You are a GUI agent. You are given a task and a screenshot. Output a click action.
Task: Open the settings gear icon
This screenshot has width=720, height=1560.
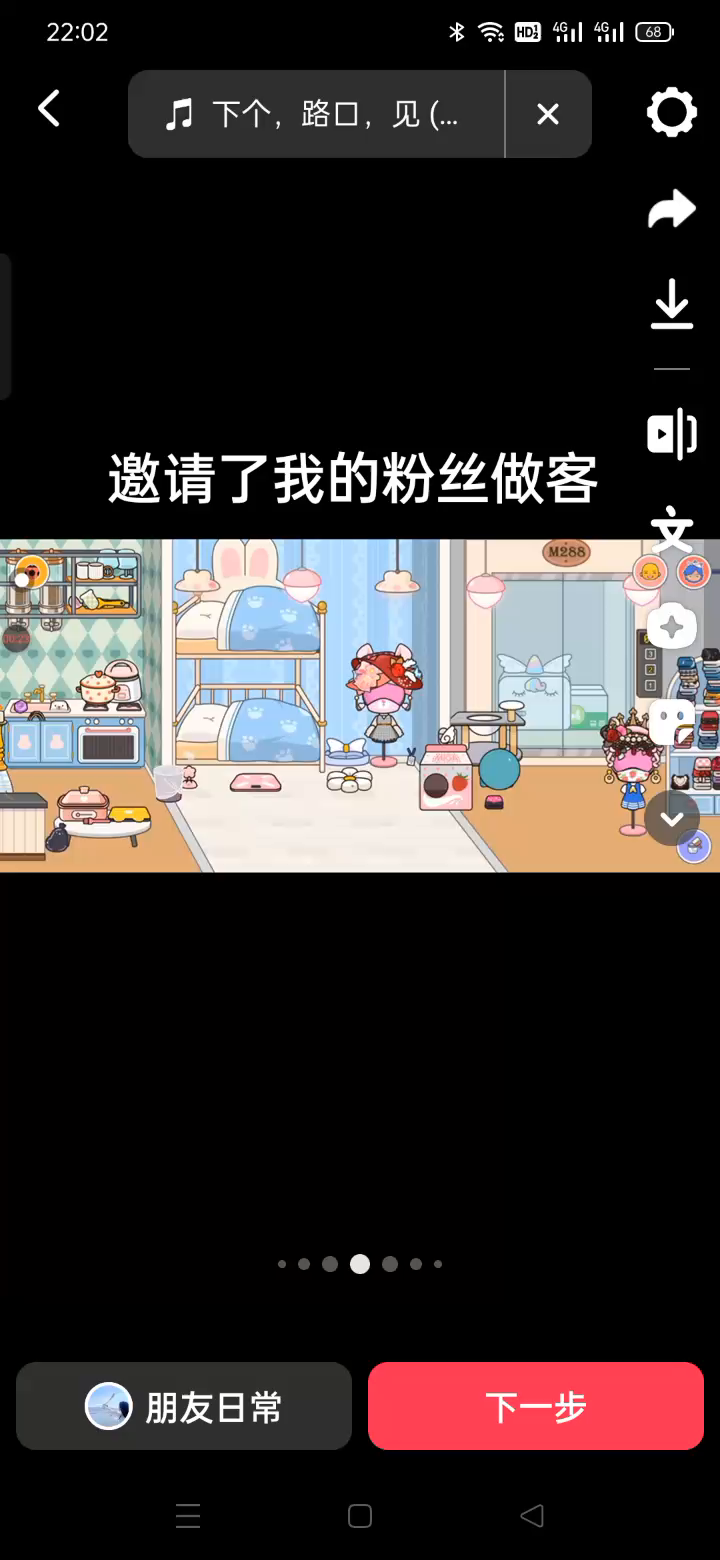coord(671,112)
